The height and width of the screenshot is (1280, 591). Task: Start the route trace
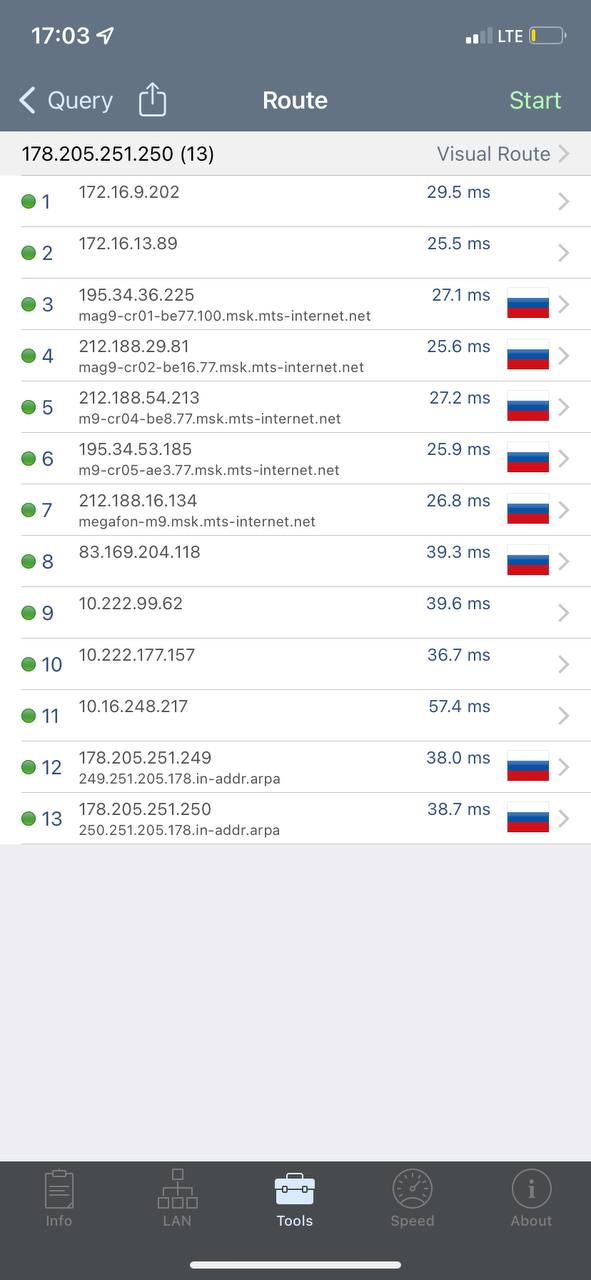(535, 100)
